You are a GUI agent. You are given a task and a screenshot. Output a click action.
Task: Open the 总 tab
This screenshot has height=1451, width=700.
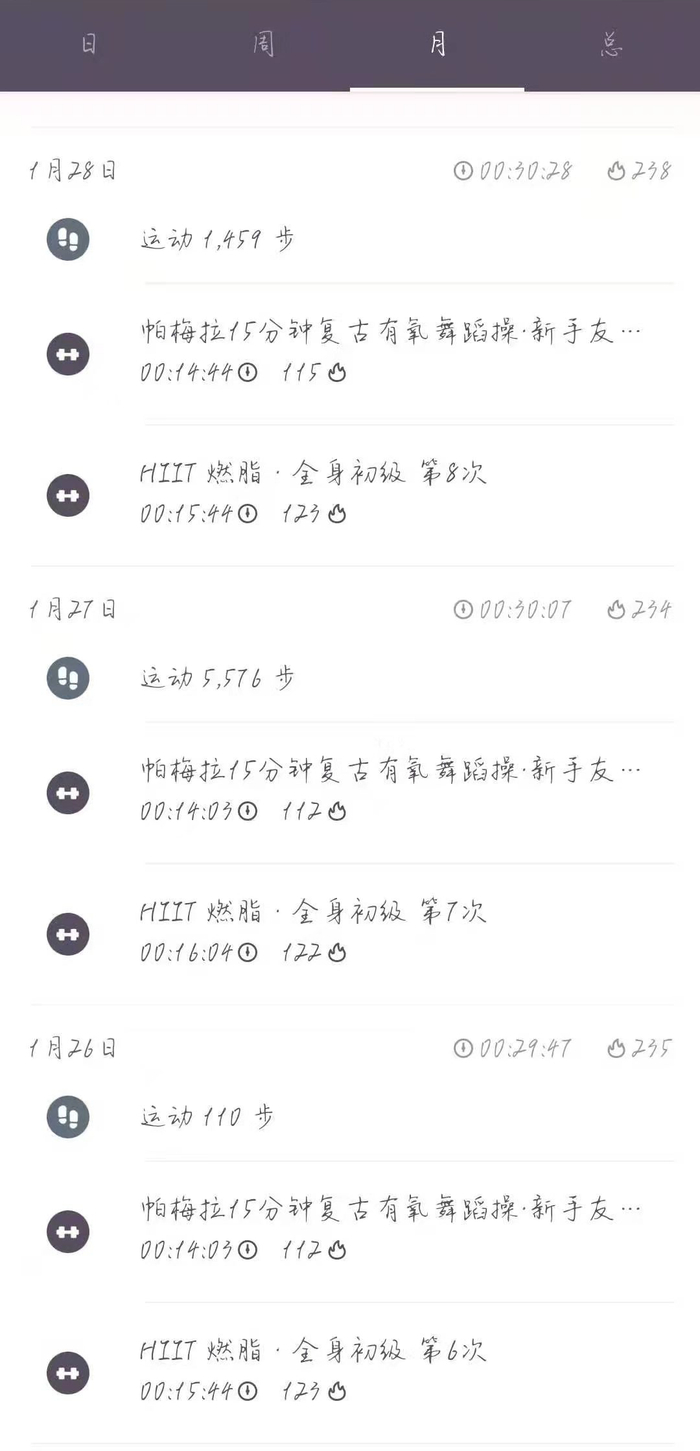pos(611,45)
